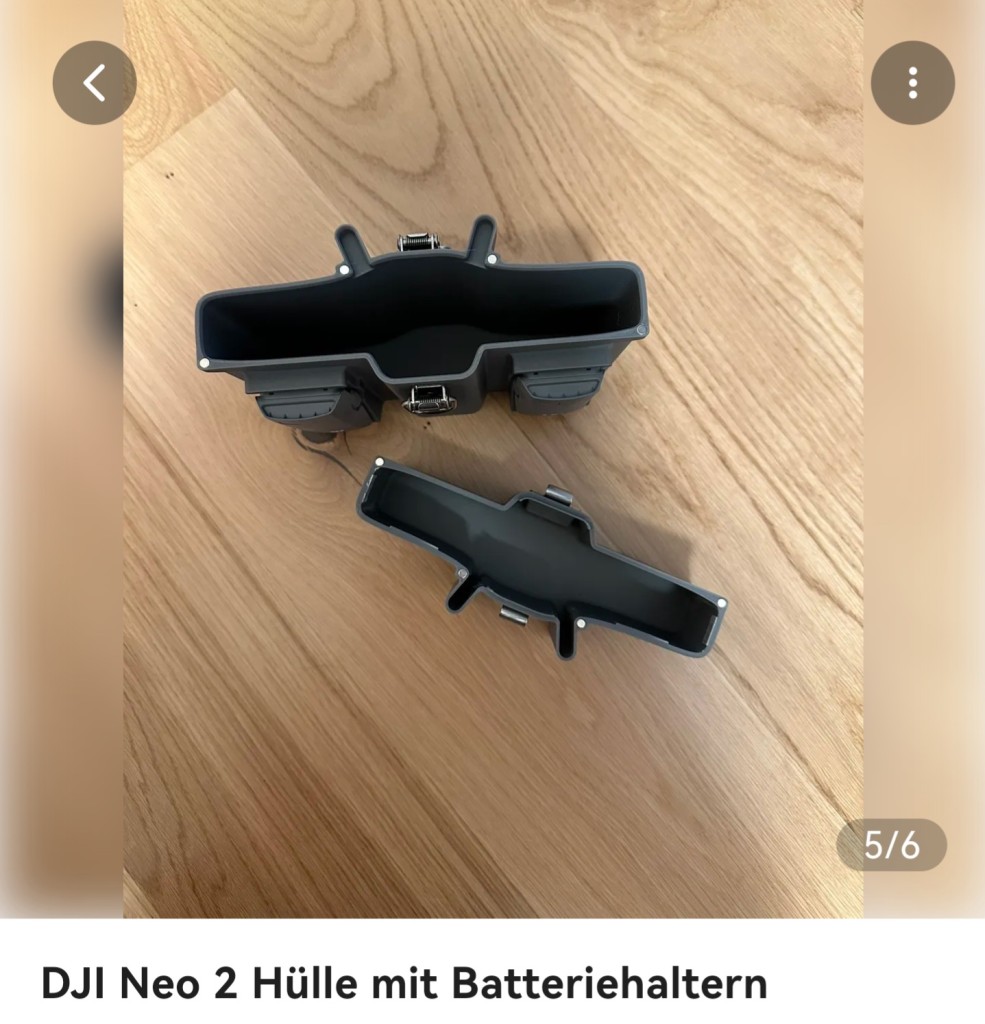Go back using the arrow button
985x1024 pixels.
click(x=94, y=83)
